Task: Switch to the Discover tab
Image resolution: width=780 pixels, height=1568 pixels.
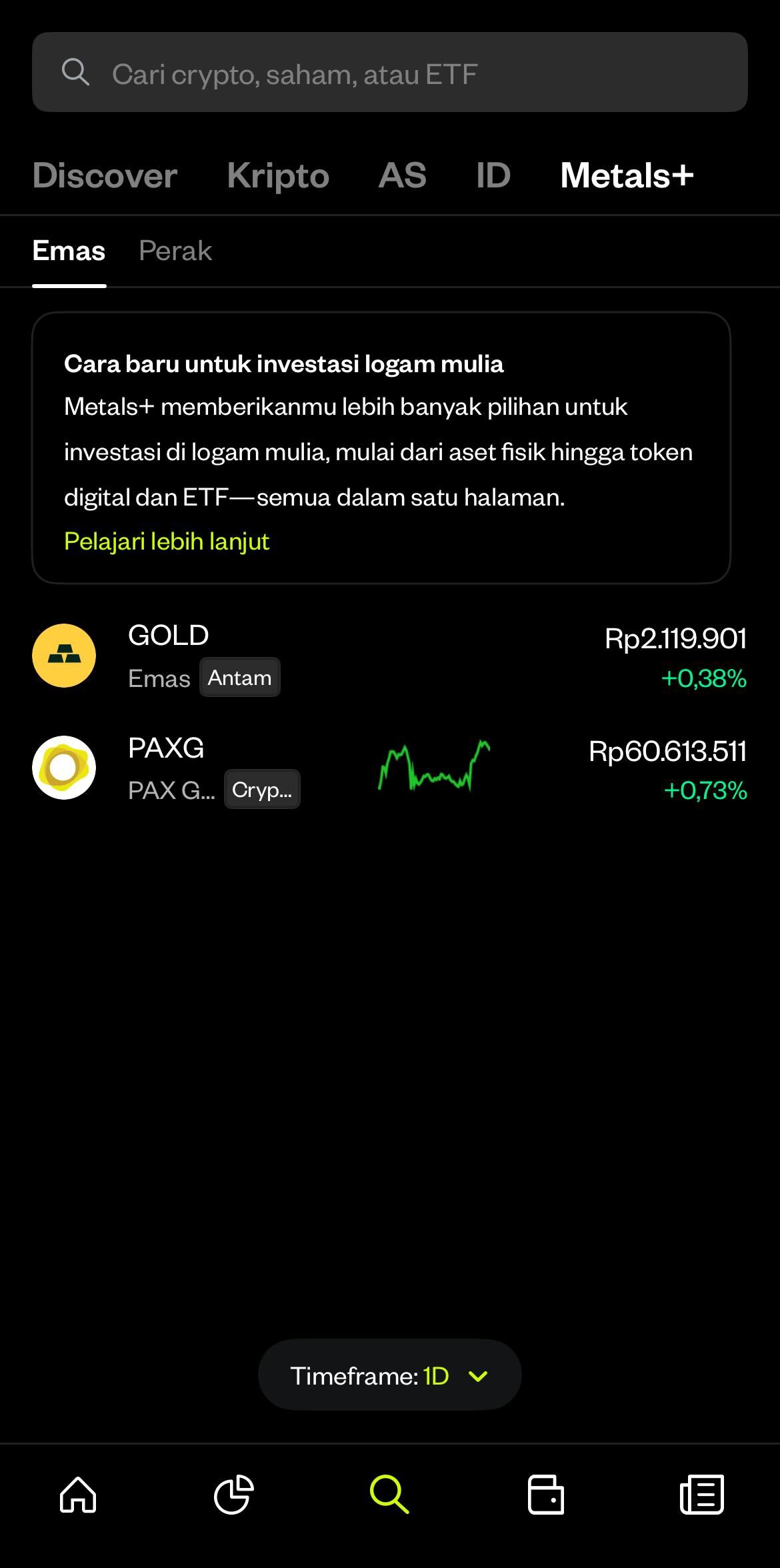Action: click(105, 176)
